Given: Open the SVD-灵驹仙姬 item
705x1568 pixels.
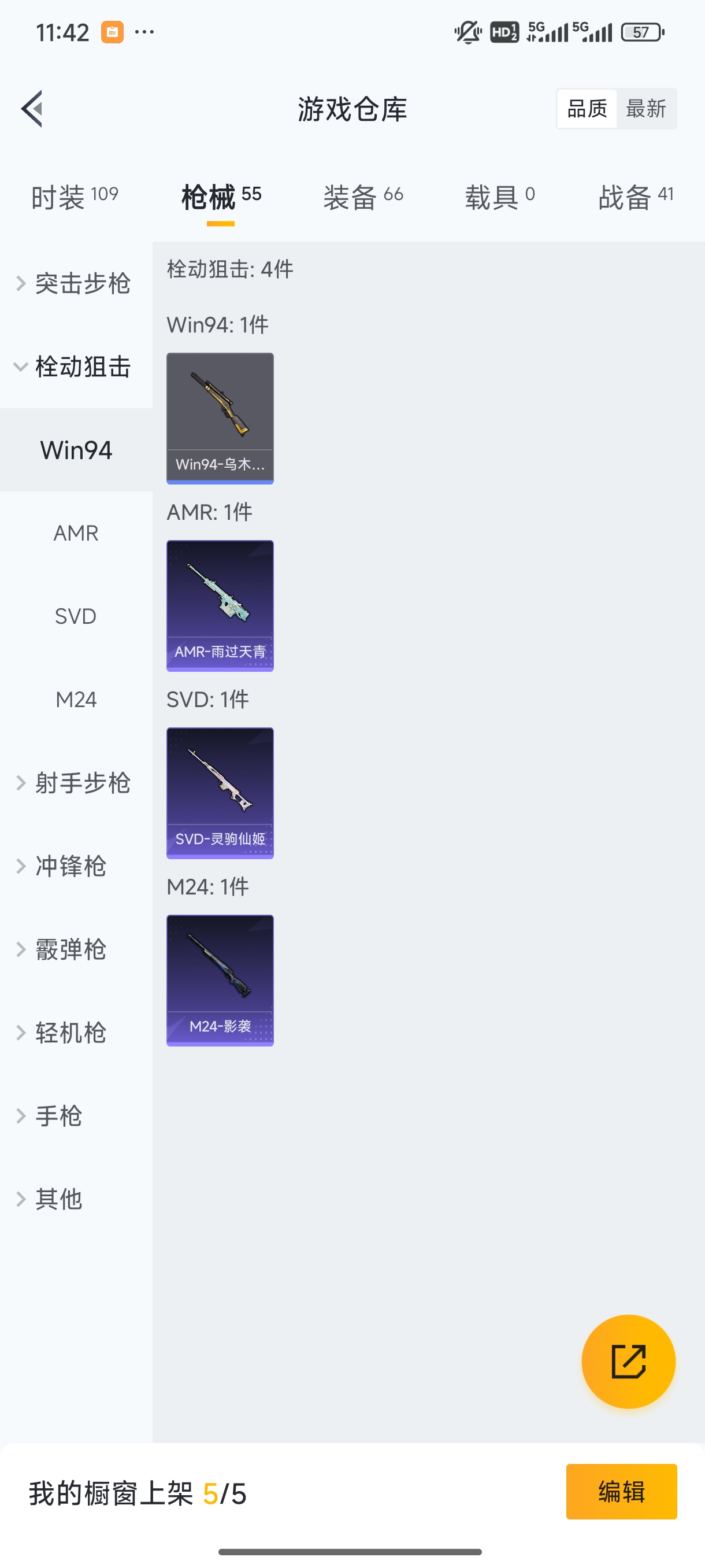Looking at the screenshot, I should tap(220, 793).
